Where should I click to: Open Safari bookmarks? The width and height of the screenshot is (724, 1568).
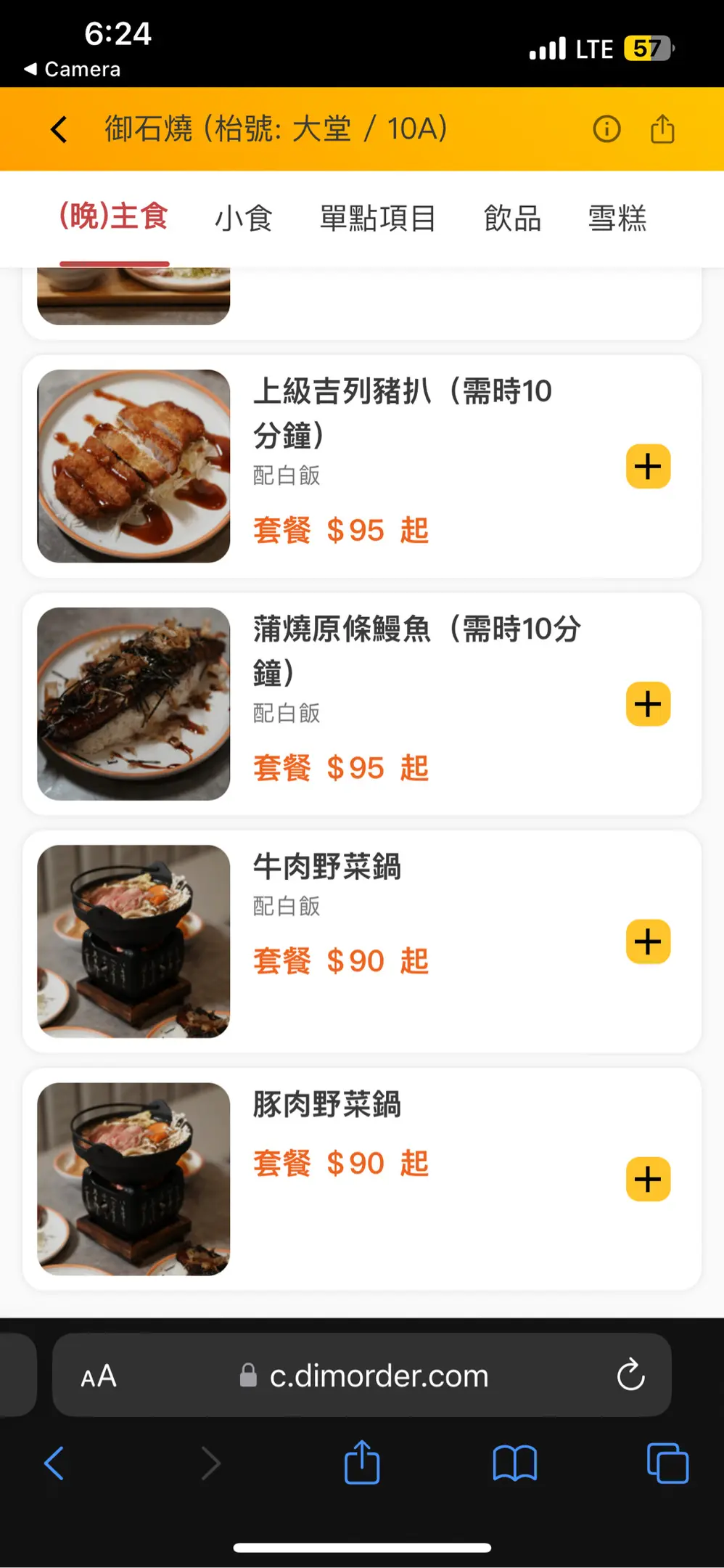click(x=514, y=1463)
